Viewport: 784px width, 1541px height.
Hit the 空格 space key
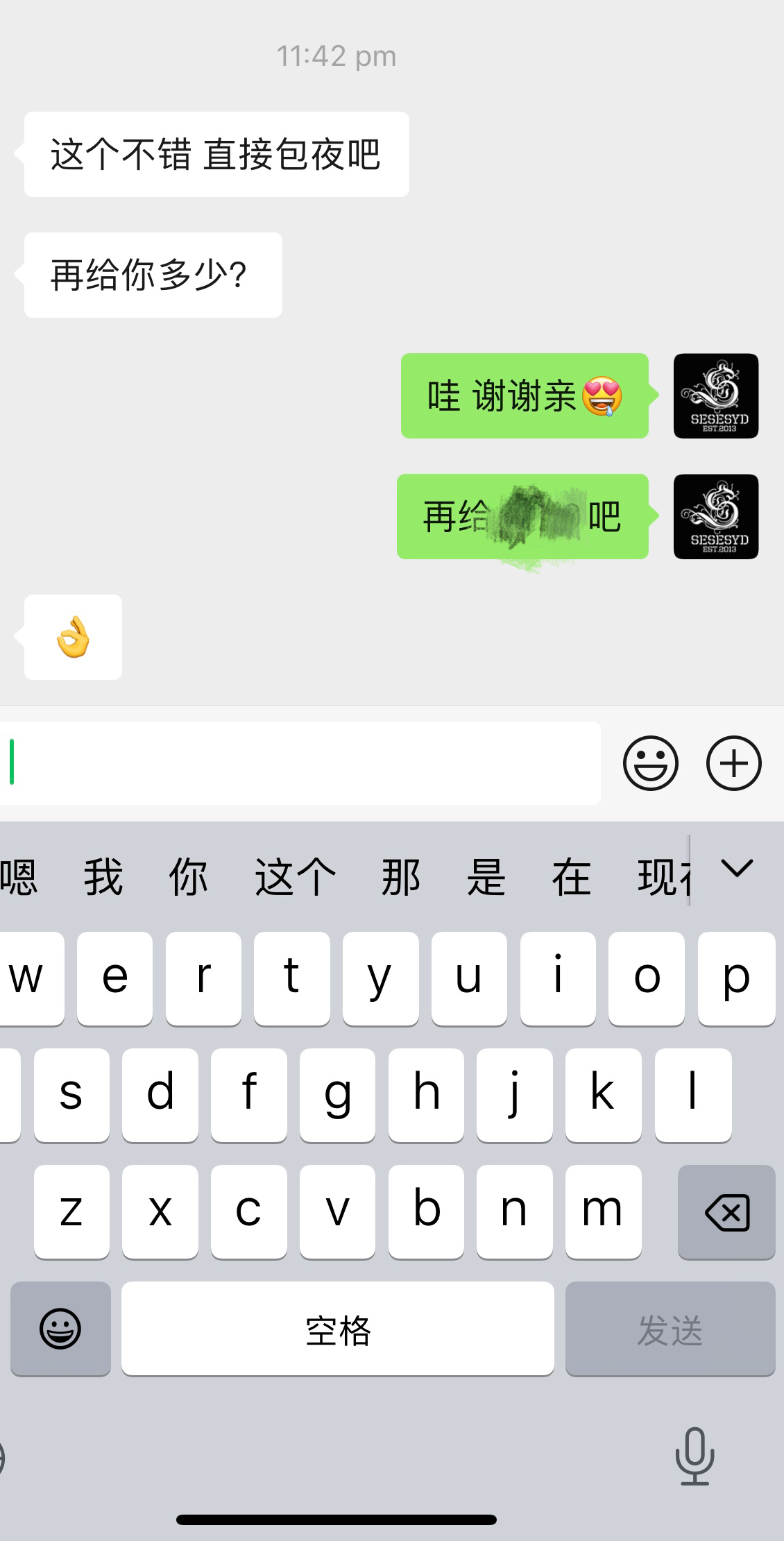pos(337,1329)
